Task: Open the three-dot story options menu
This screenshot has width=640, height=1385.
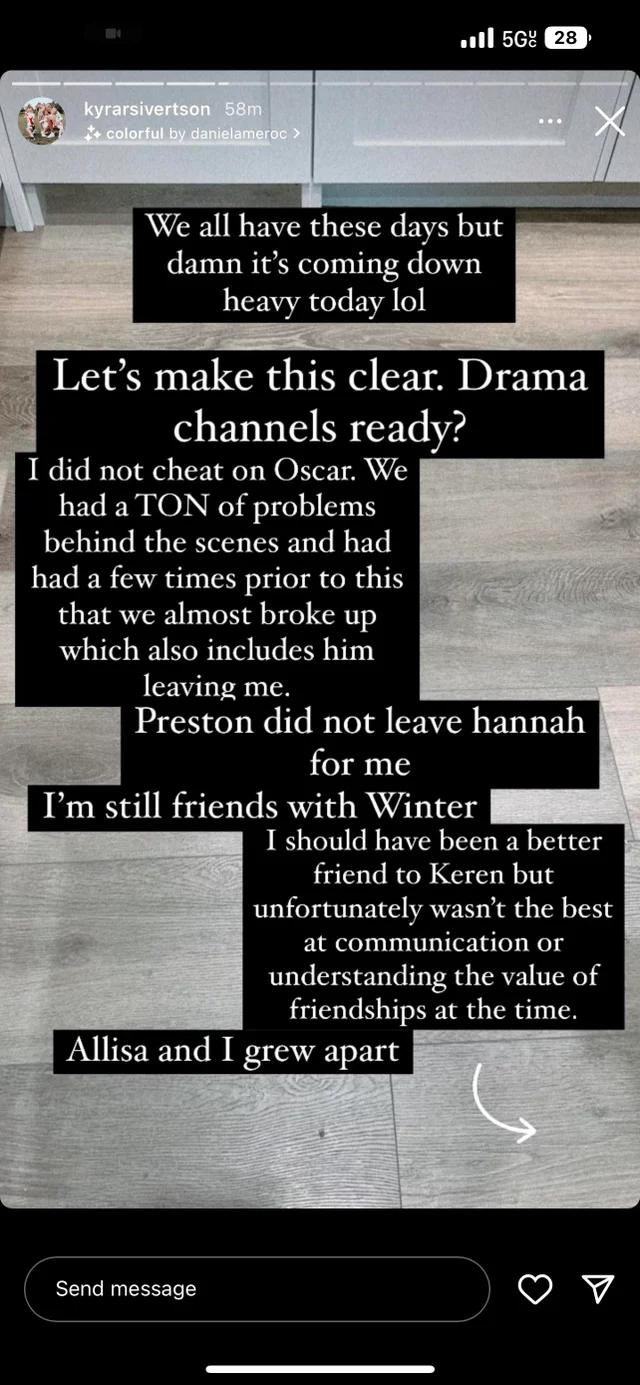Action: 550,122
